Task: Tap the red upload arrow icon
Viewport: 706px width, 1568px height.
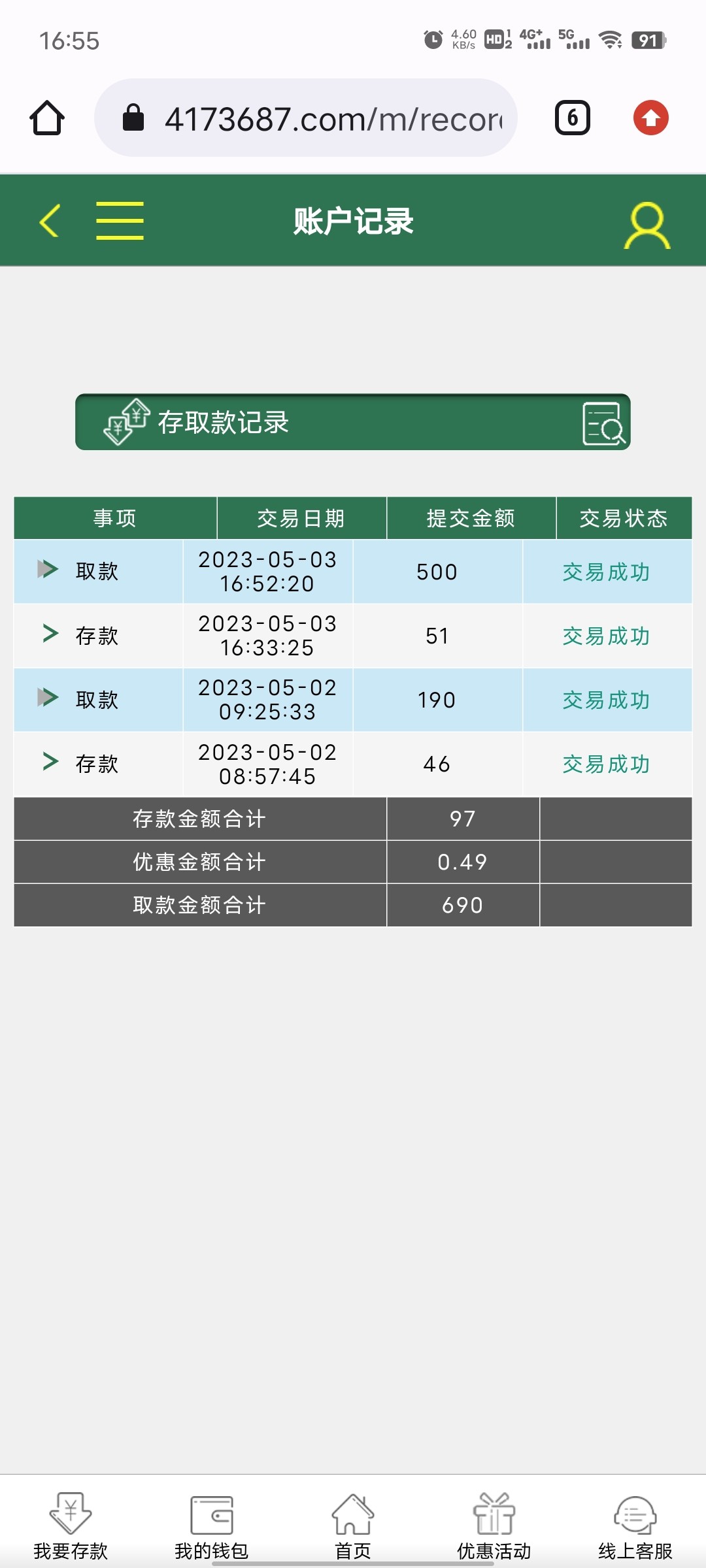Action: 650,118
